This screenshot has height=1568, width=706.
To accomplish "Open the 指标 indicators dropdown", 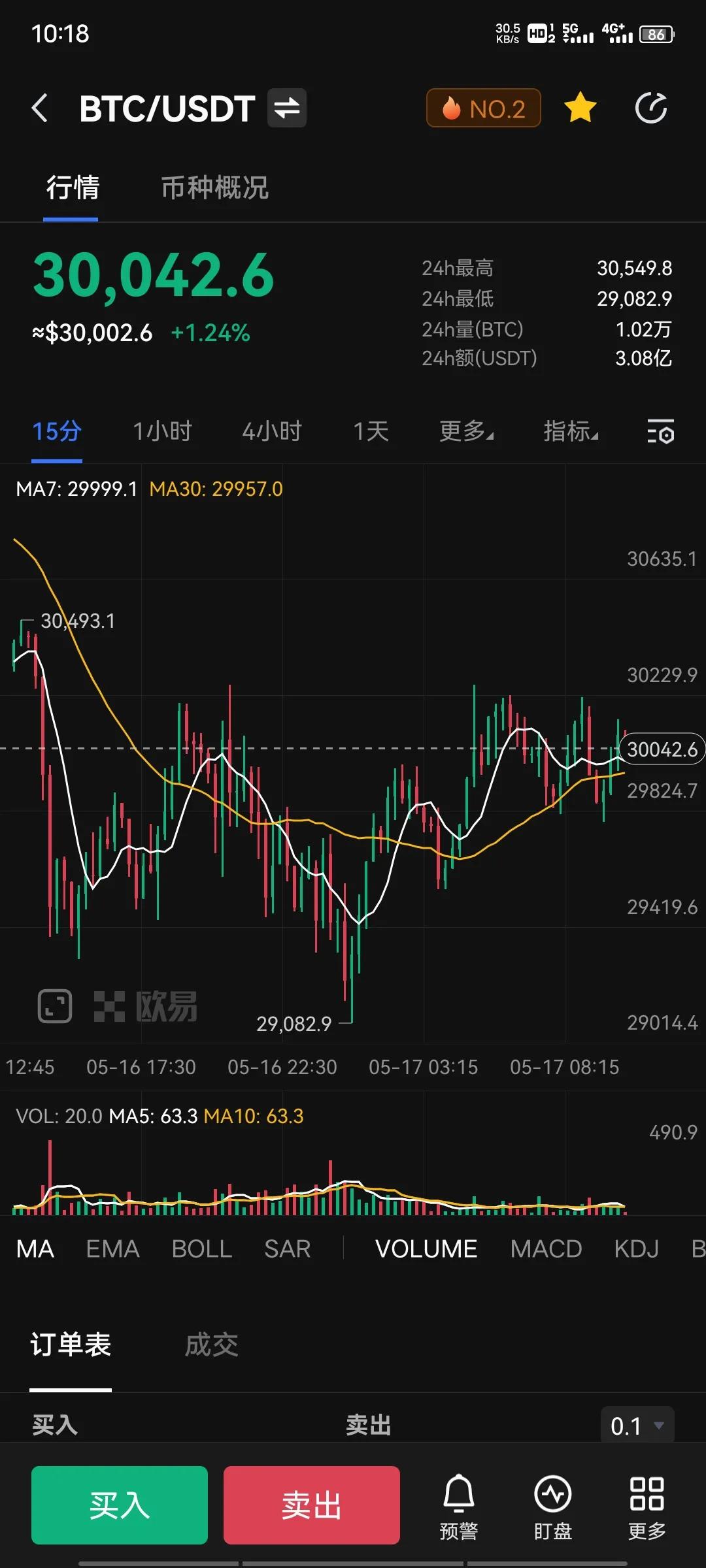I will [x=570, y=432].
